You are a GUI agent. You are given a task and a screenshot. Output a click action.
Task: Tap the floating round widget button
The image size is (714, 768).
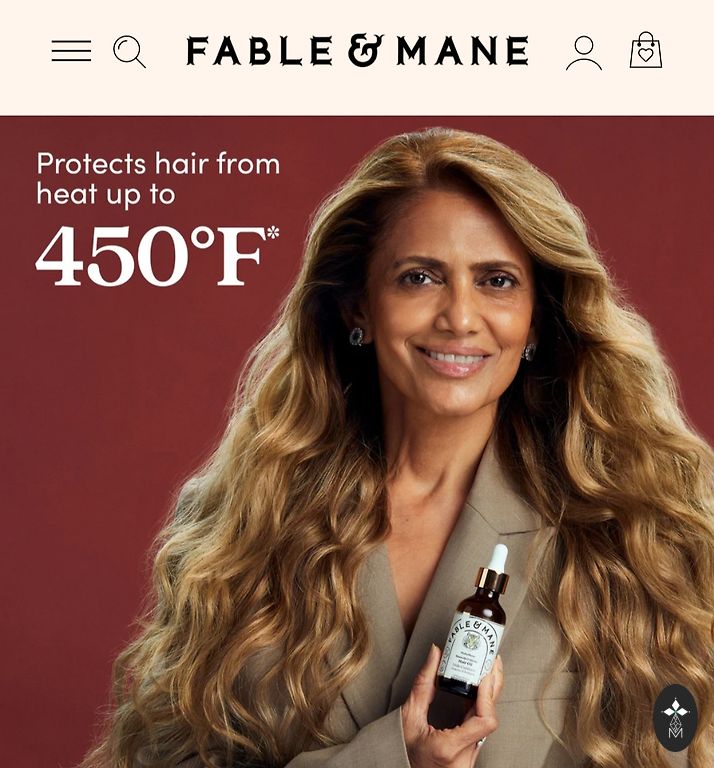[x=675, y=717]
